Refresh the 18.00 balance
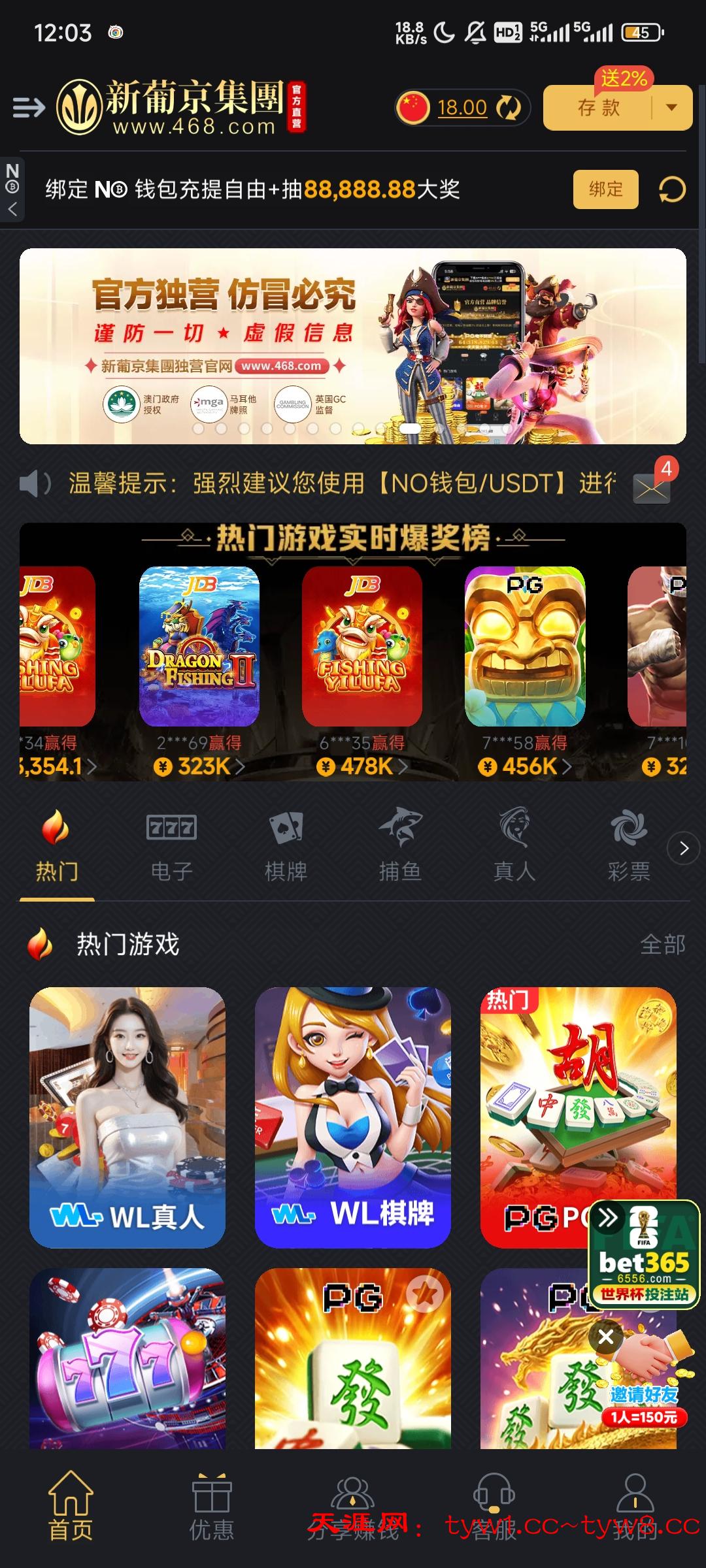706x1568 pixels. coord(508,108)
